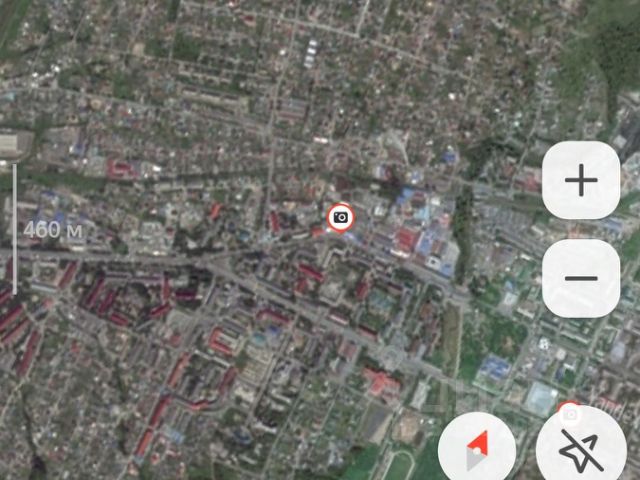Open the camera photo marker at map center
This screenshot has width=640, height=480.
[x=340, y=217]
